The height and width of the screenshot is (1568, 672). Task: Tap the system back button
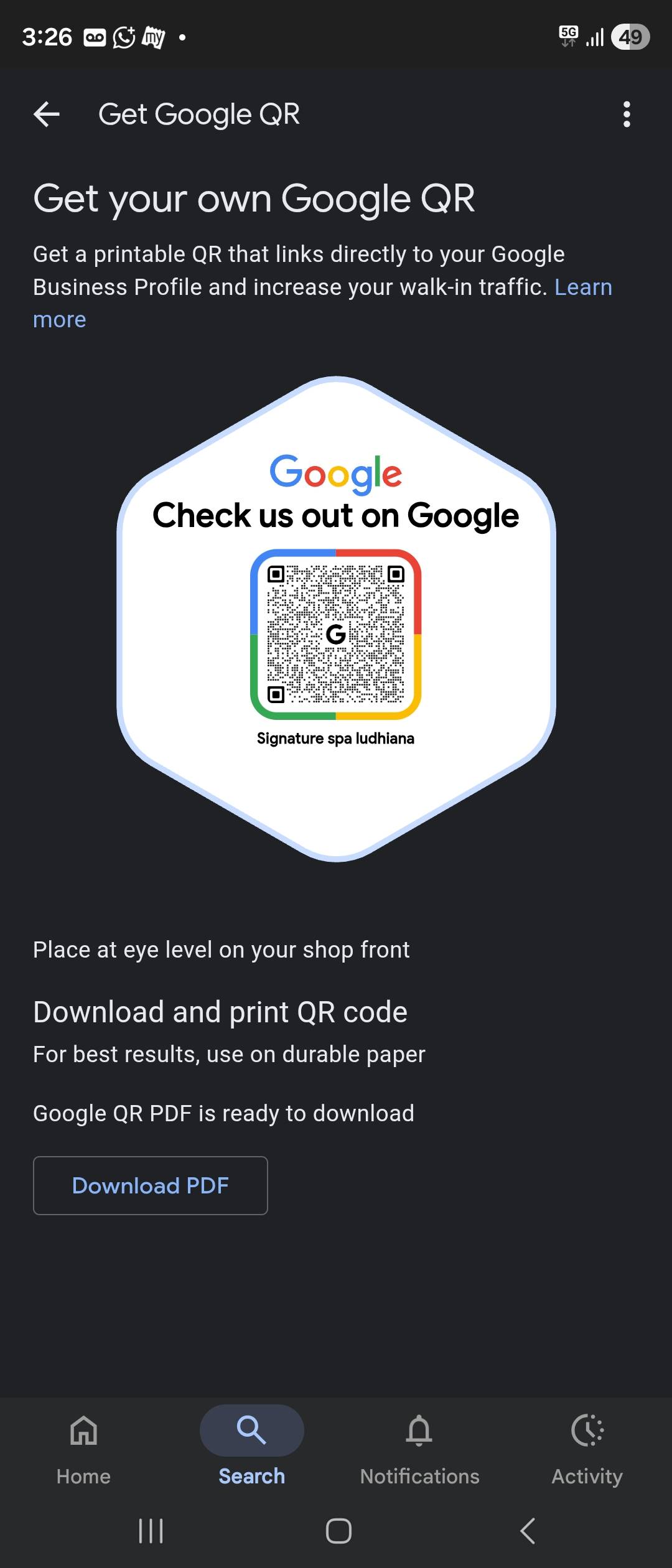[x=528, y=1531]
